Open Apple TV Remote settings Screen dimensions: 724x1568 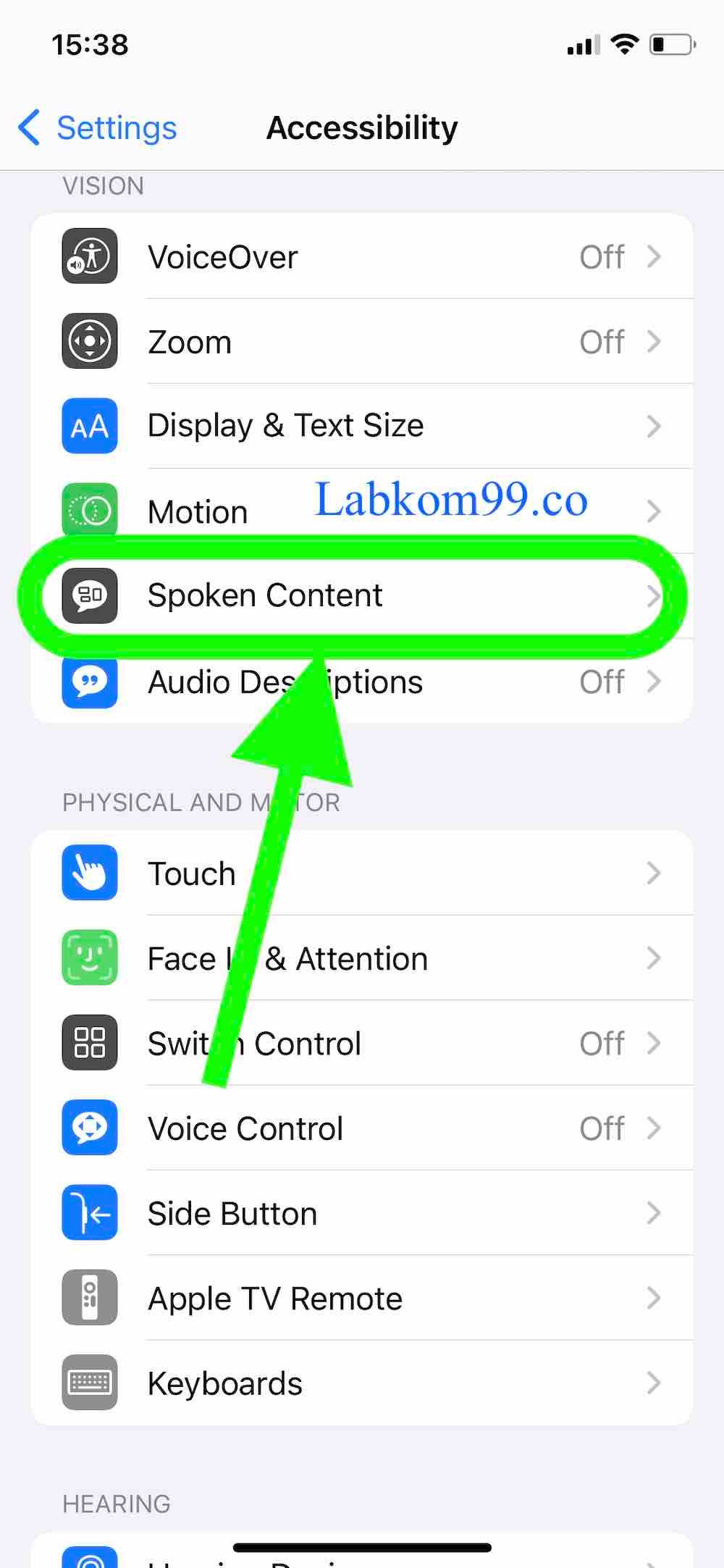pyautogui.click(x=362, y=1299)
